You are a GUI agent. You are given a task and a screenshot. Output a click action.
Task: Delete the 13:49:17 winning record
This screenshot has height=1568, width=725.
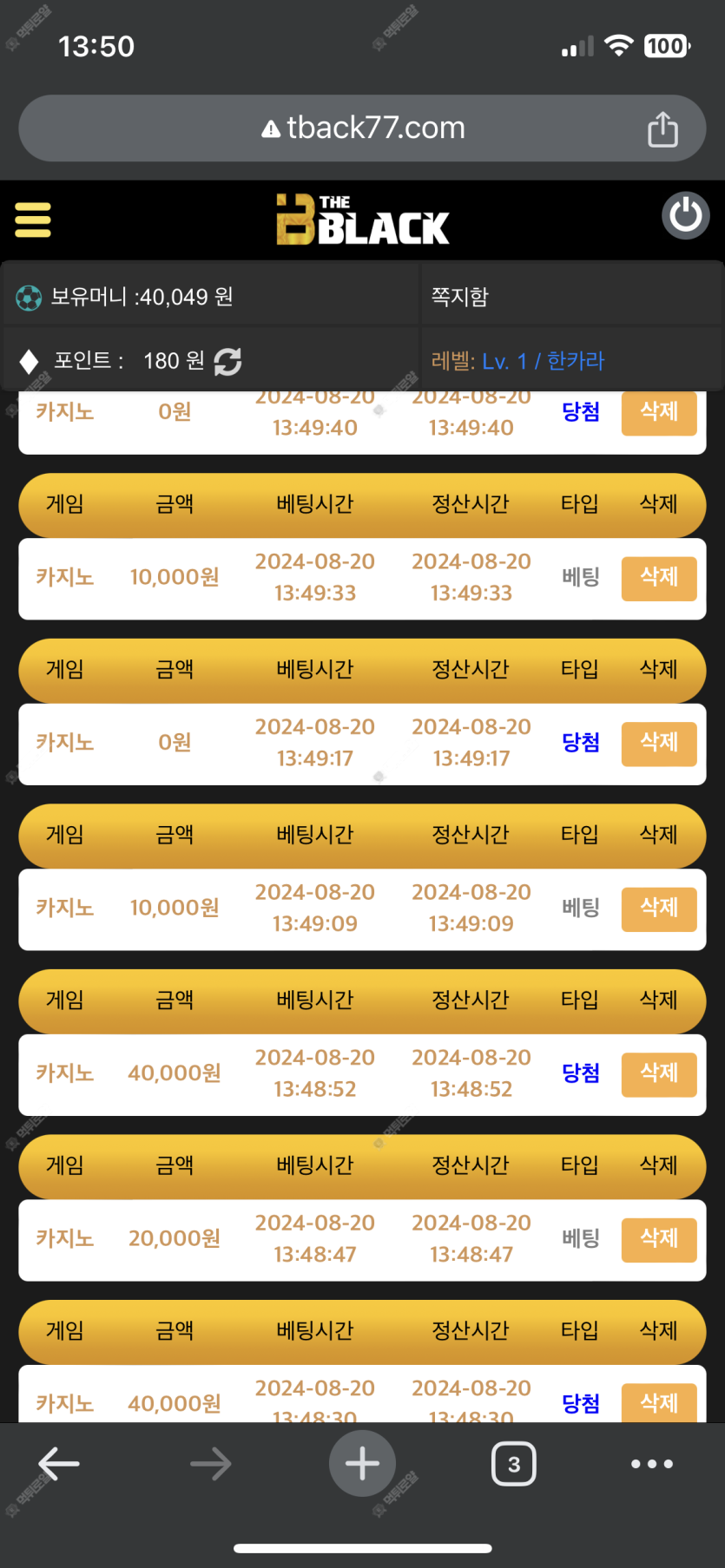tap(659, 744)
